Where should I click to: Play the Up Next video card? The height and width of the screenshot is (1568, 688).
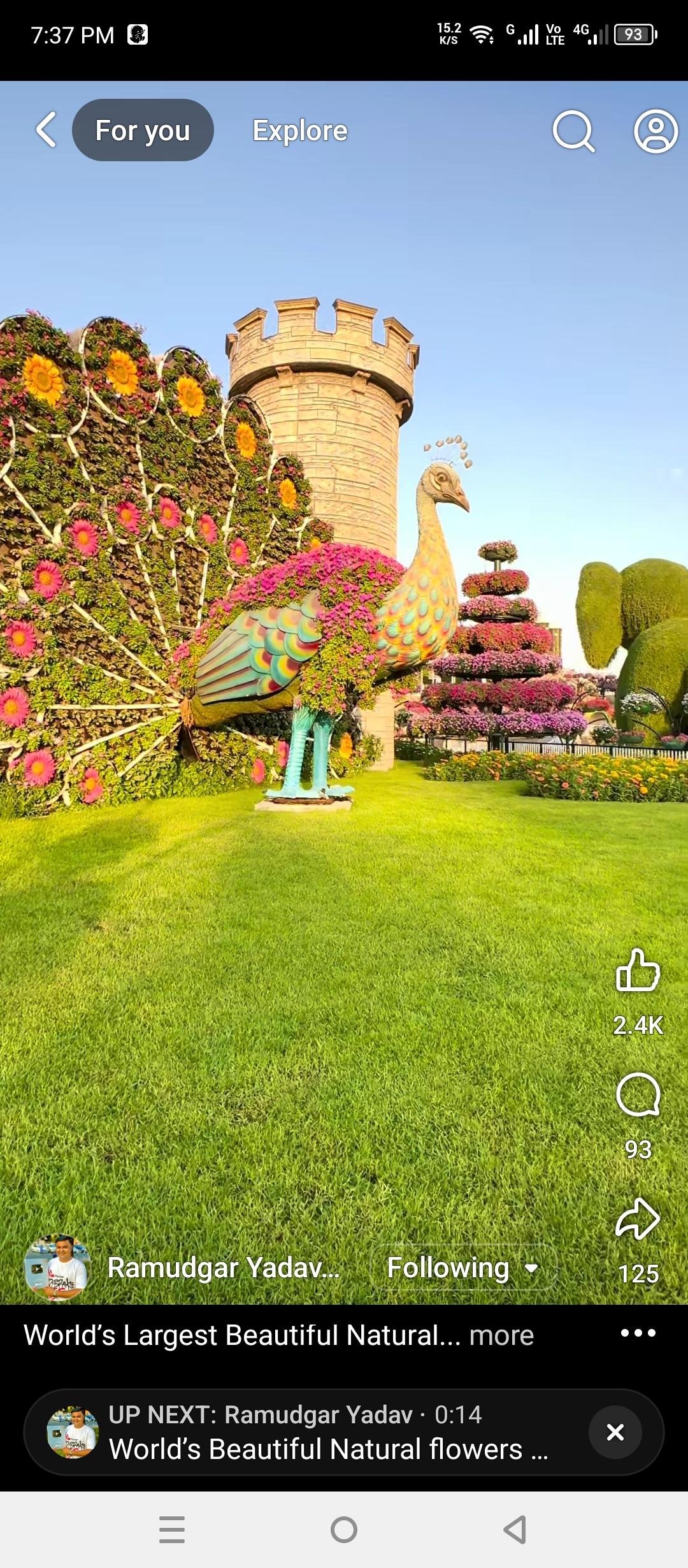tap(319, 1432)
